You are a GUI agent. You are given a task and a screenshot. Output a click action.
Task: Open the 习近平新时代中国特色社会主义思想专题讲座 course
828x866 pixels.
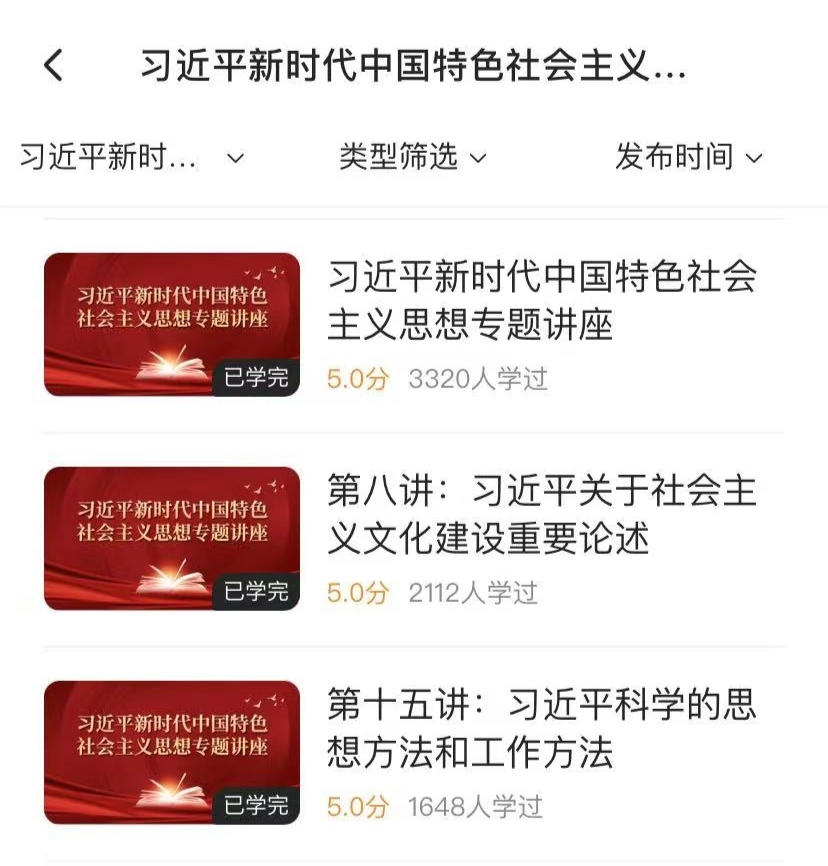(x=542, y=301)
